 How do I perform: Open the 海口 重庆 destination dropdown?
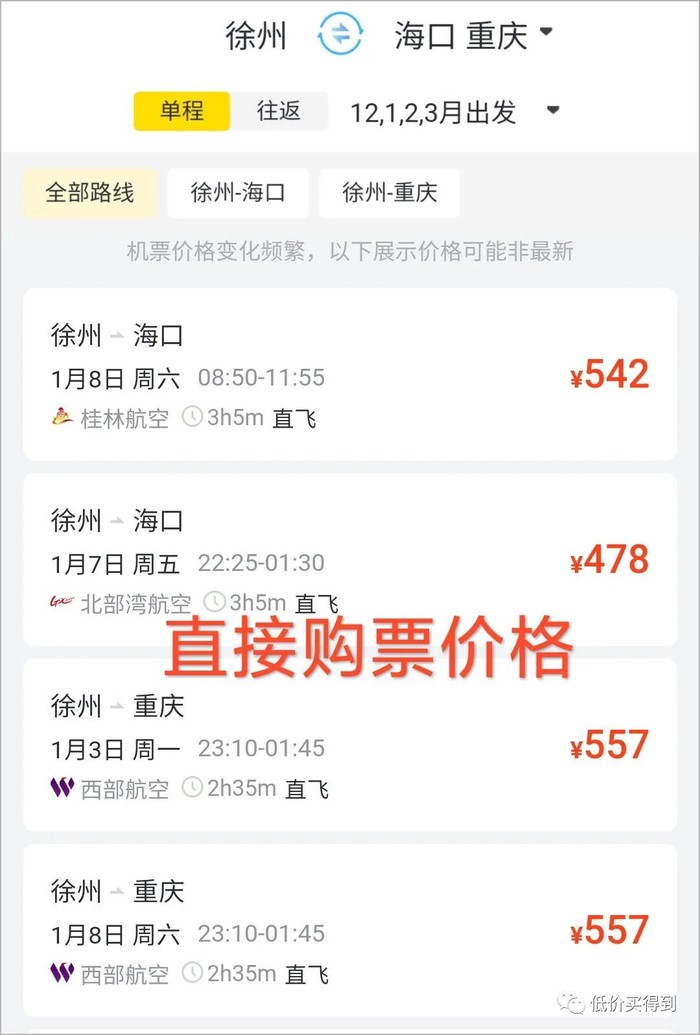click(x=473, y=36)
